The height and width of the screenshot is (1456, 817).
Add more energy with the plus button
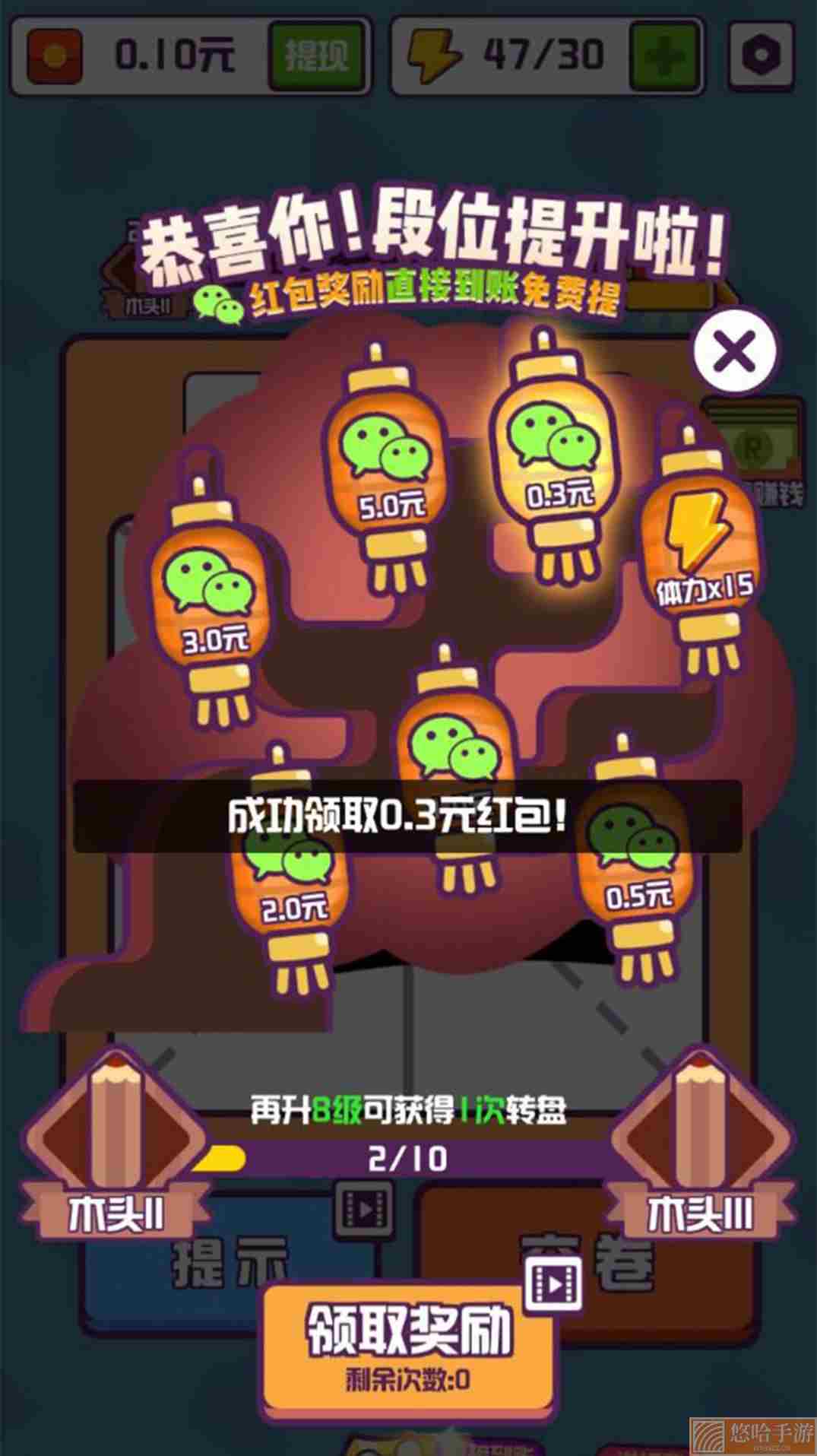(664, 55)
